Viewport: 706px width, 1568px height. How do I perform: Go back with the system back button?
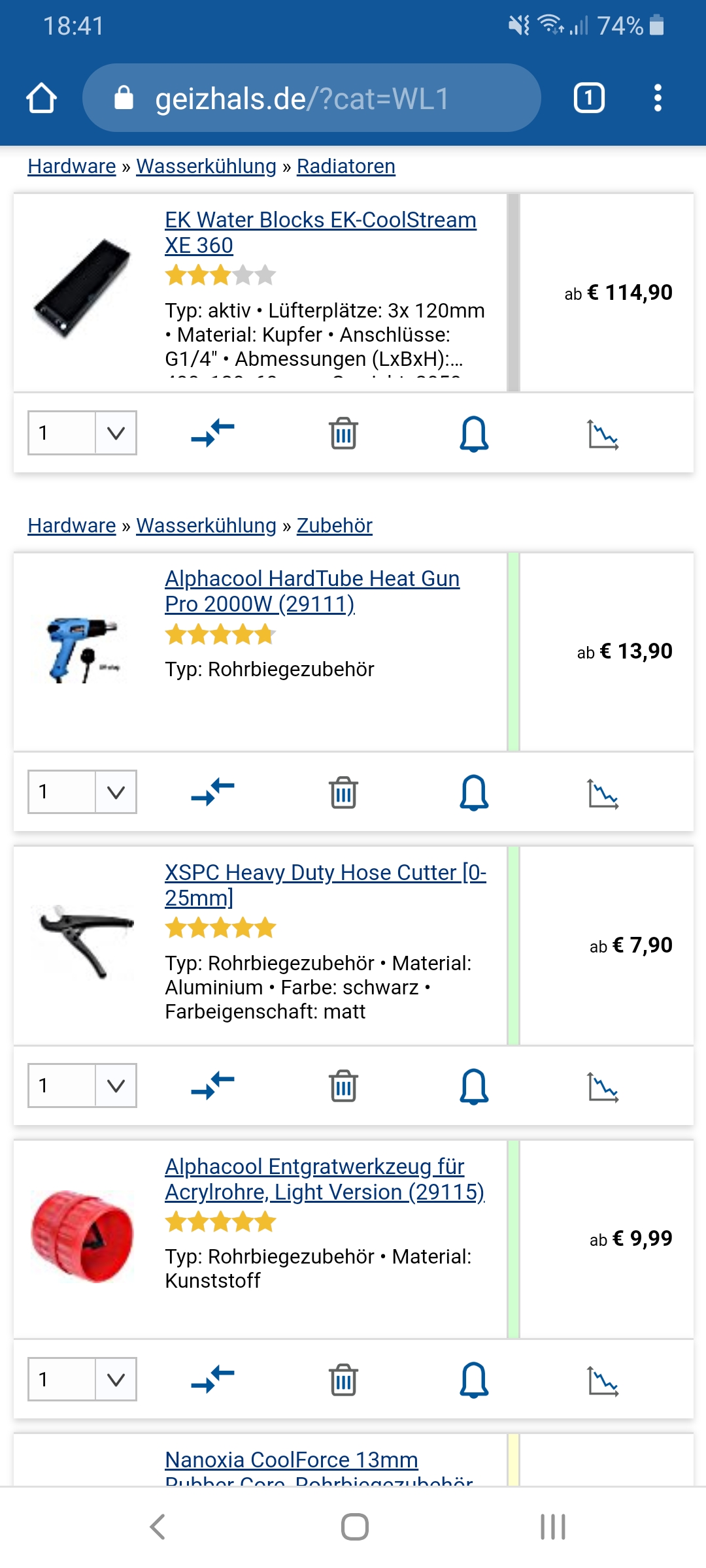tap(158, 1527)
